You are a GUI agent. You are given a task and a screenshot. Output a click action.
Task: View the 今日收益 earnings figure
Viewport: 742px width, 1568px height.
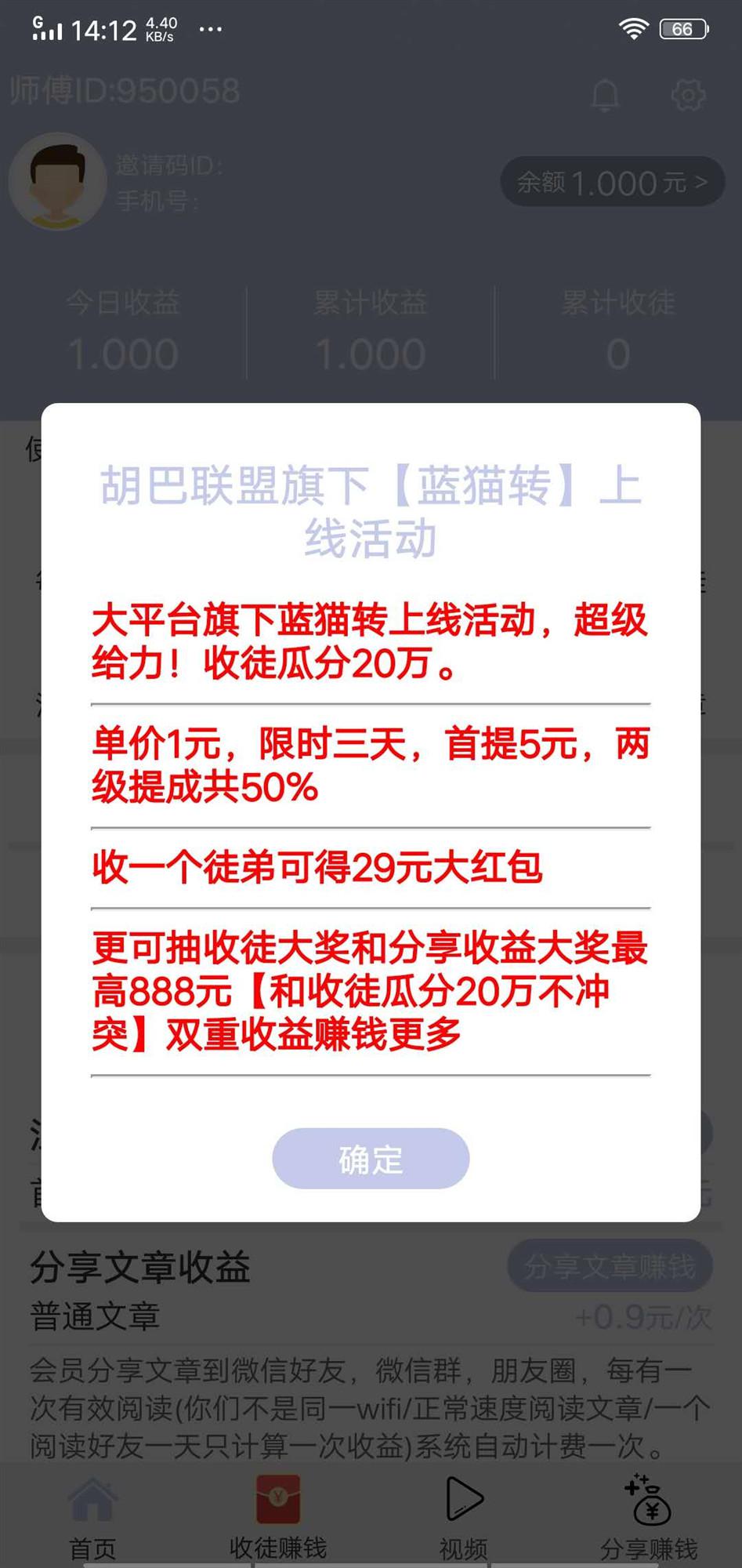pos(123,351)
